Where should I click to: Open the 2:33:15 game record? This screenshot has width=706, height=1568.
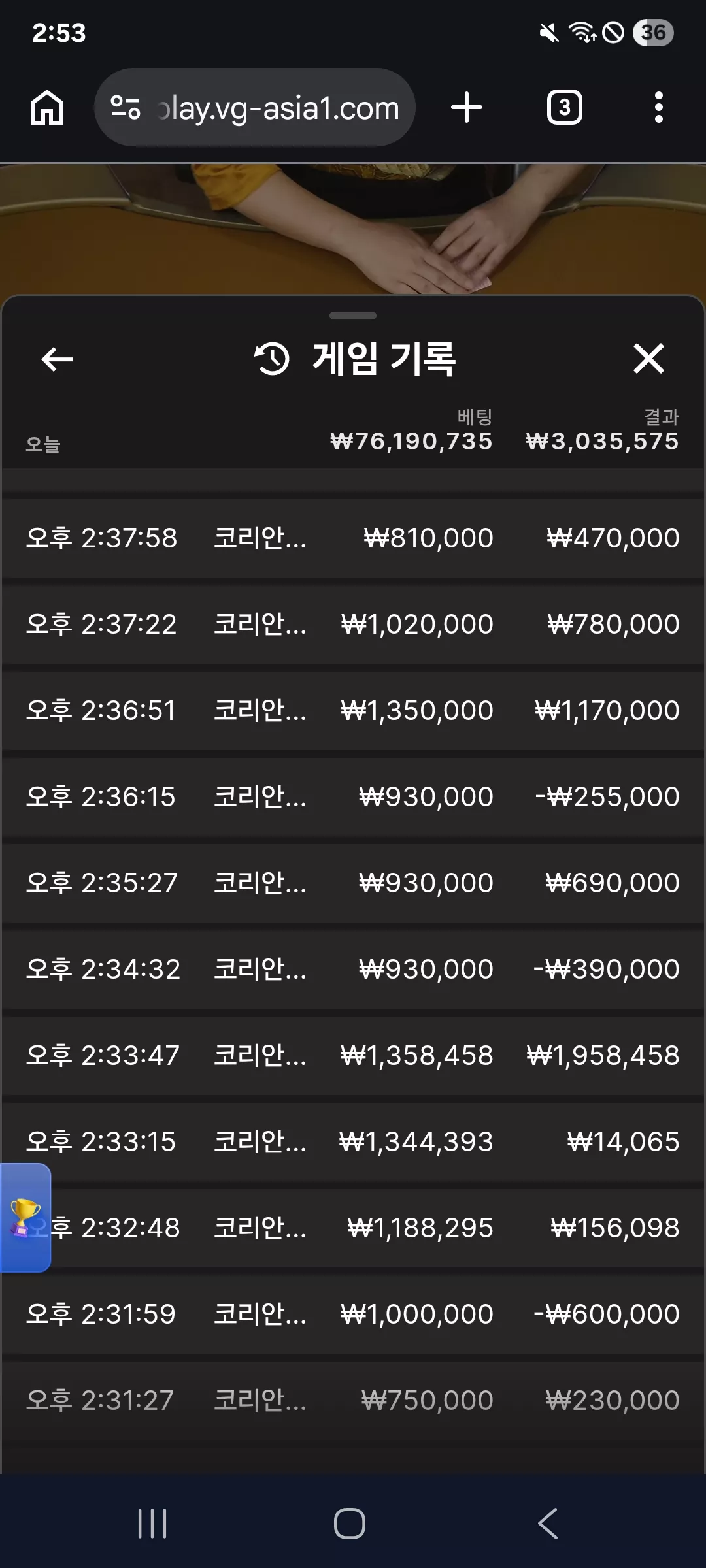coord(353,1142)
